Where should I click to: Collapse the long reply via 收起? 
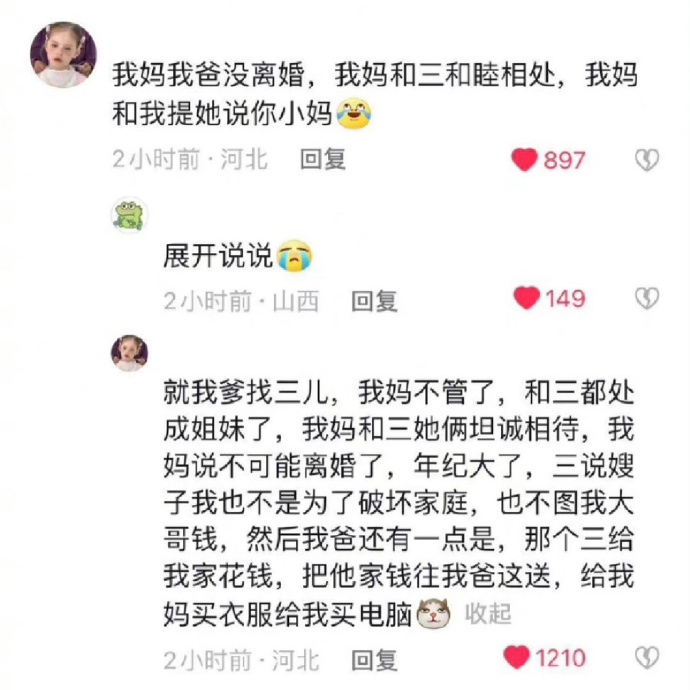tap(488, 613)
